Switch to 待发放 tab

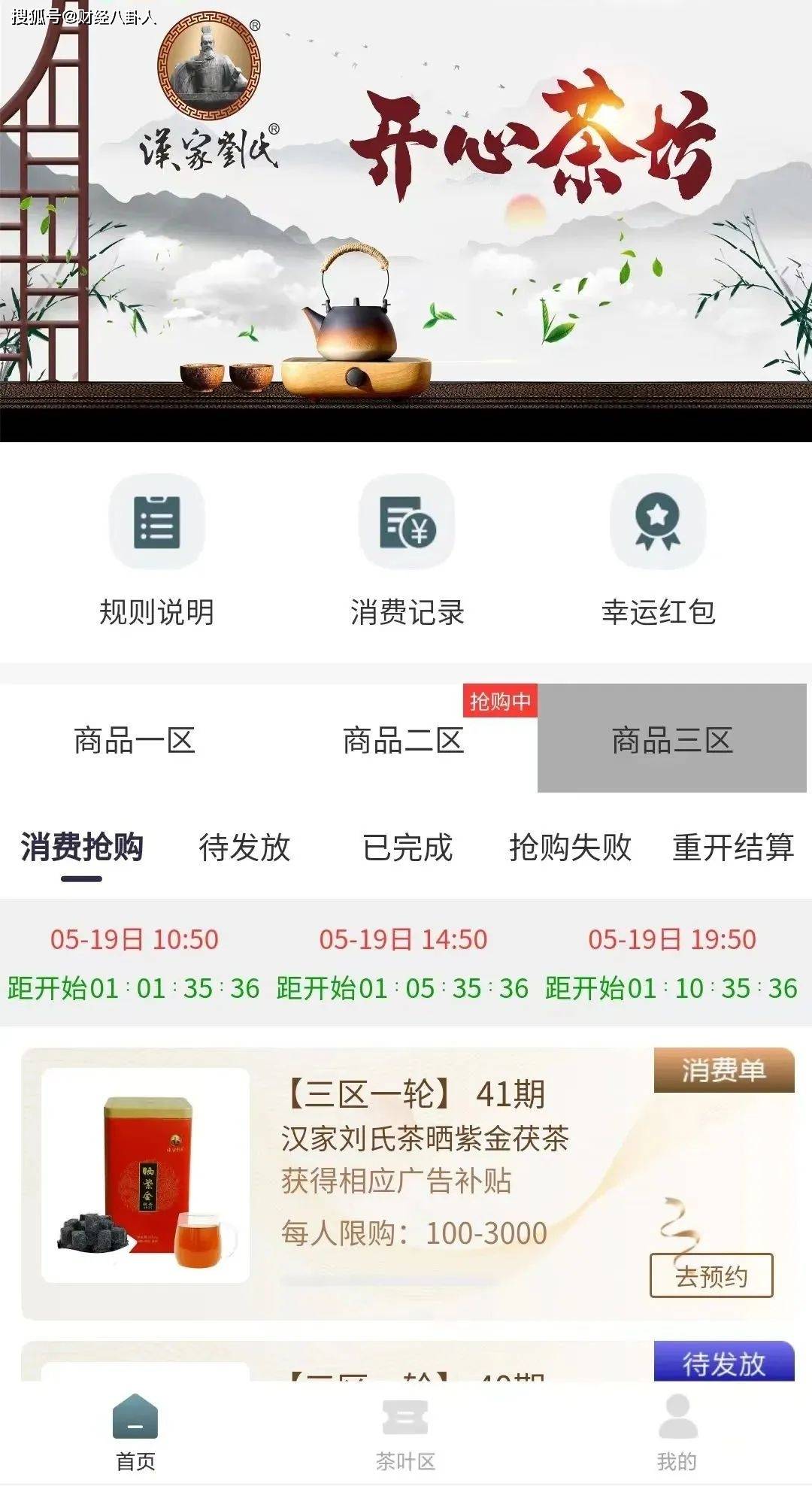click(244, 848)
